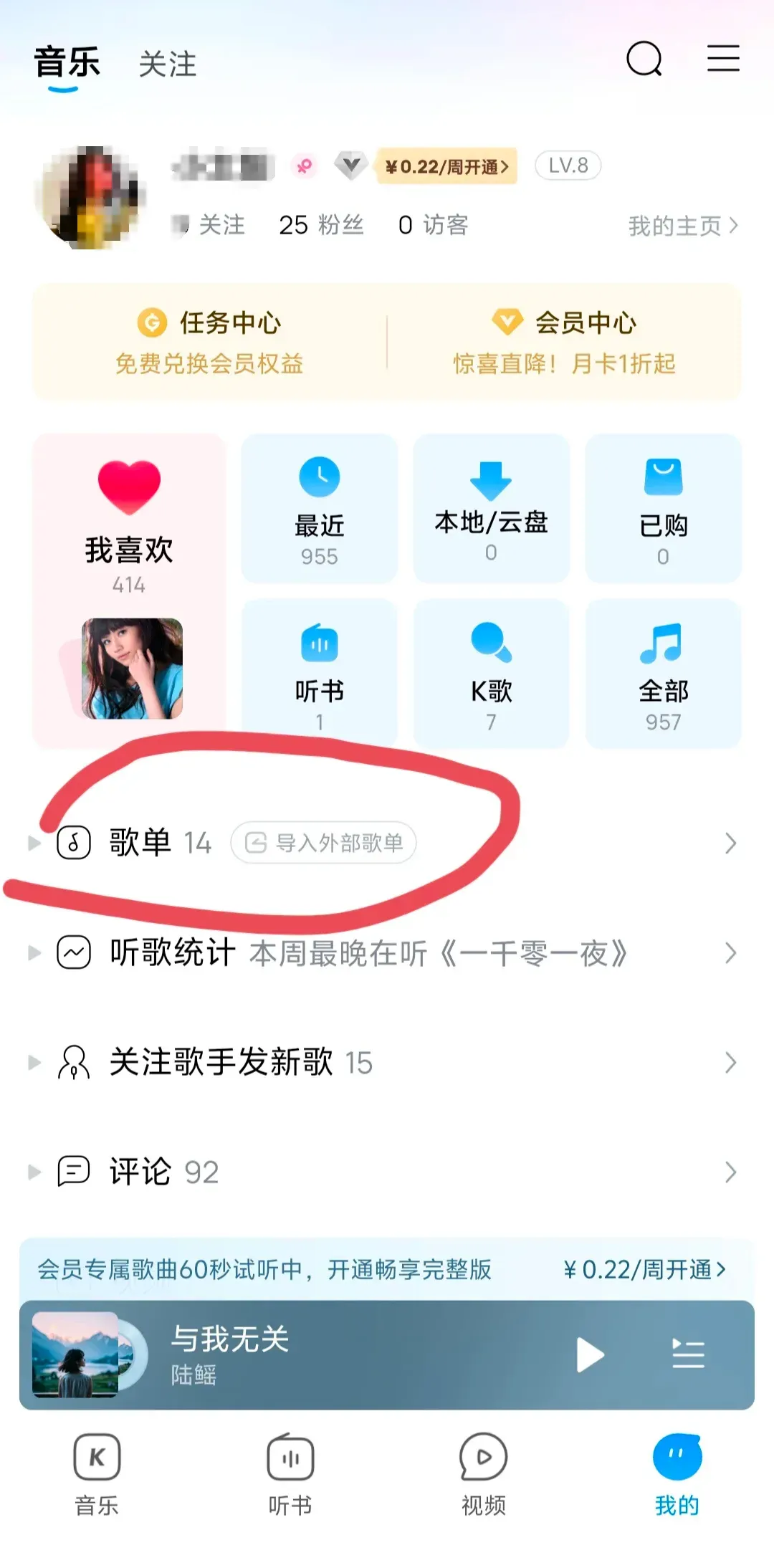Screen dimensions: 774x1568
Task: Open the 听书 tile with count 1
Action: (319, 674)
